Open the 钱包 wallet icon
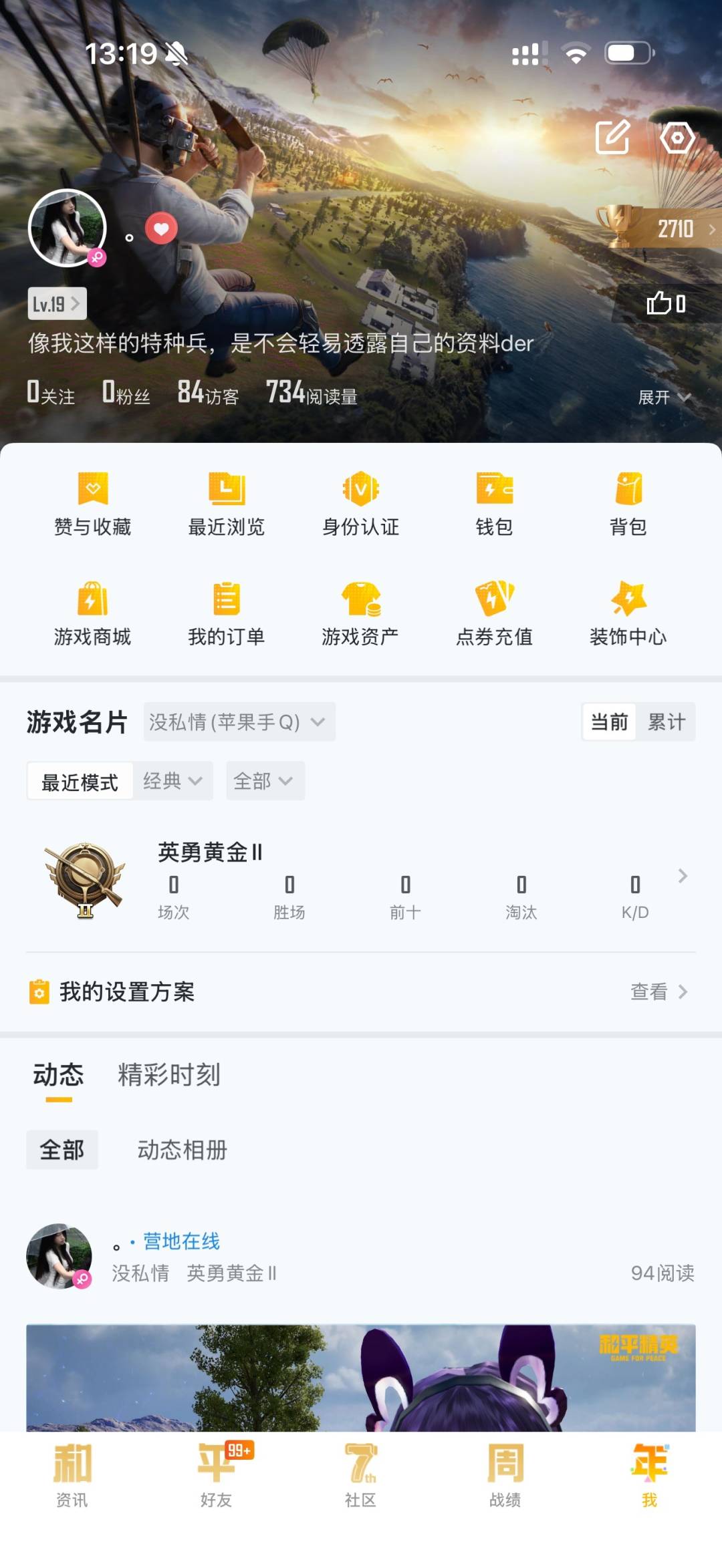 [x=495, y=504]
